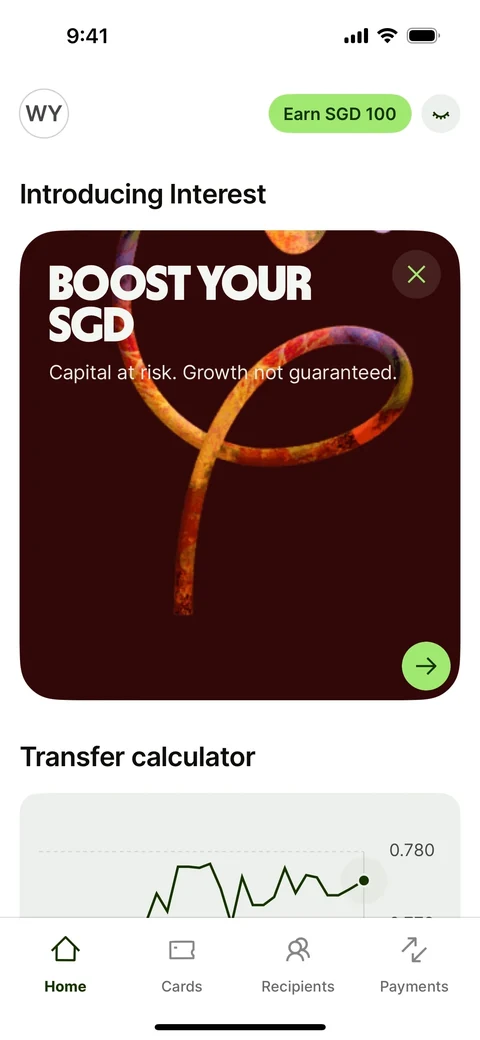Hide balances with the eye icon
The height and width of the screenshot is (1040, 480).
(x=441, y=114)
